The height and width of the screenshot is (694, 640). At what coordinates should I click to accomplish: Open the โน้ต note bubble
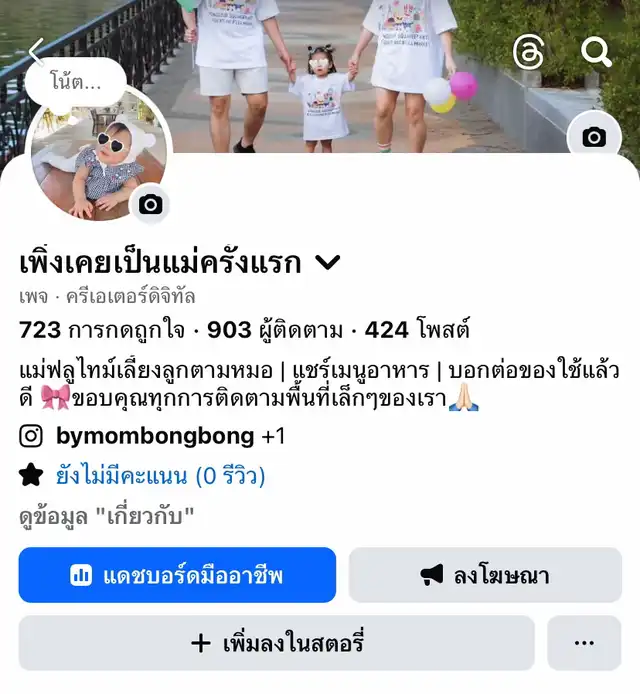76,84
